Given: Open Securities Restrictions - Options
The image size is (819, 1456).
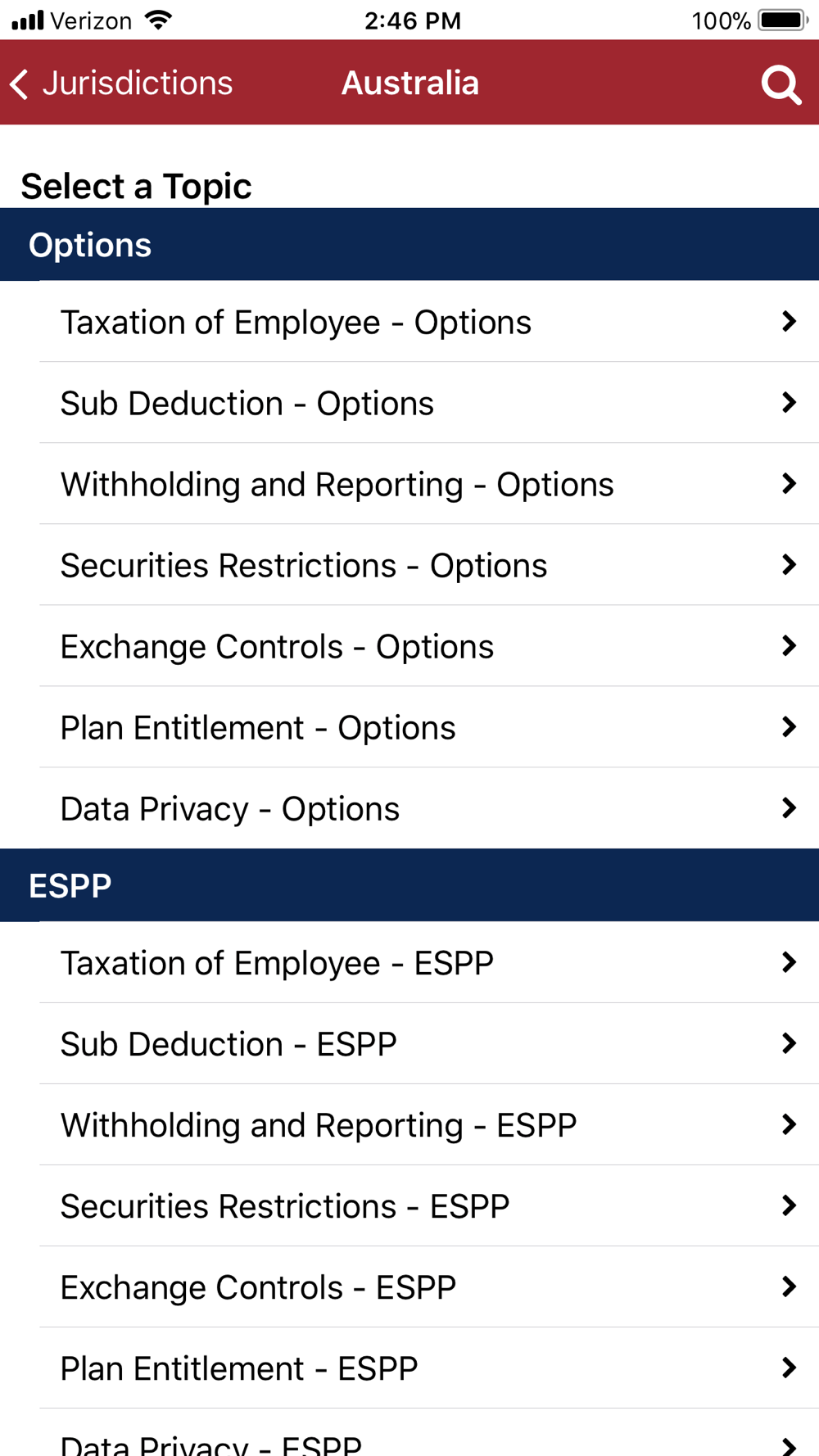Looking at the screenshot, I should click(x=429, y=565).
